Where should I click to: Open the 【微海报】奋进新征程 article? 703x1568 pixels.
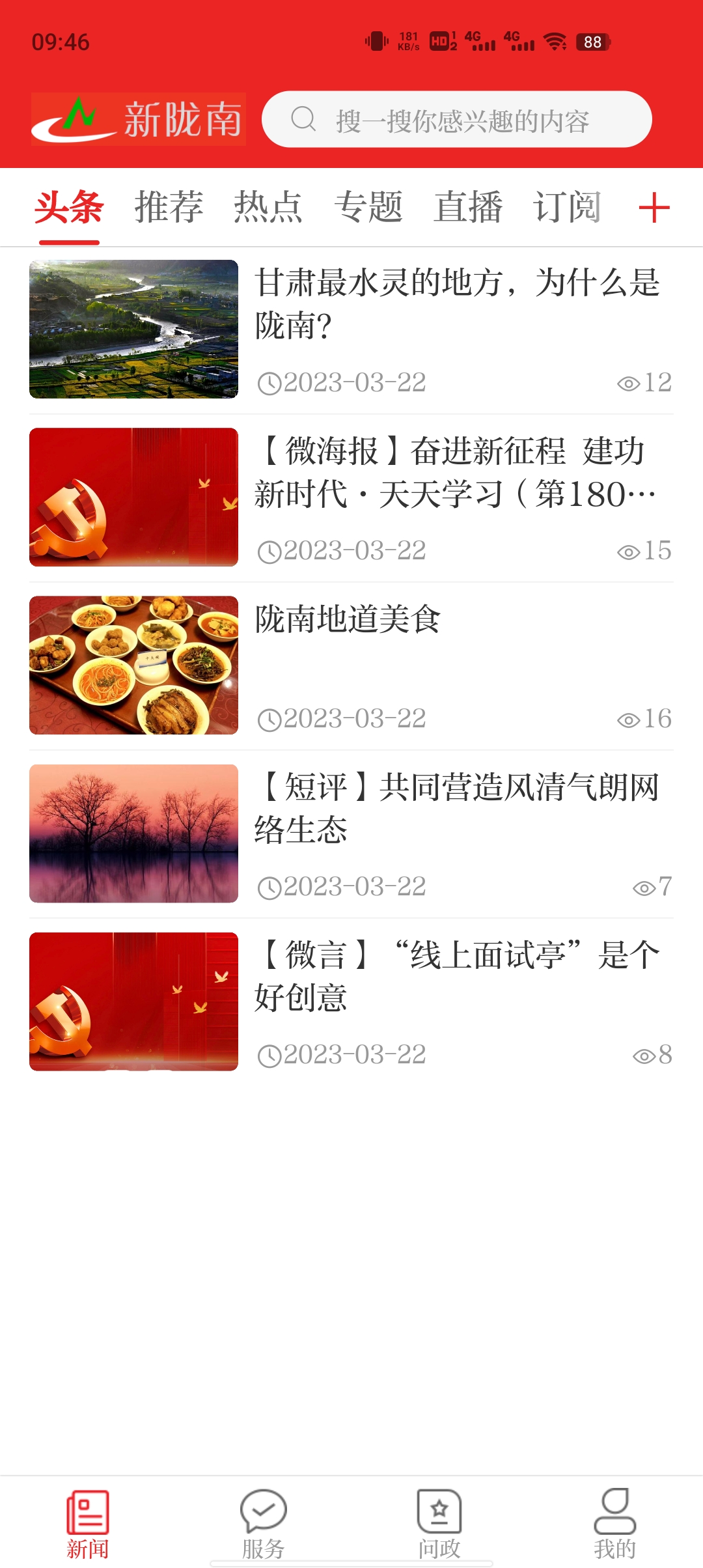(457, 473)
